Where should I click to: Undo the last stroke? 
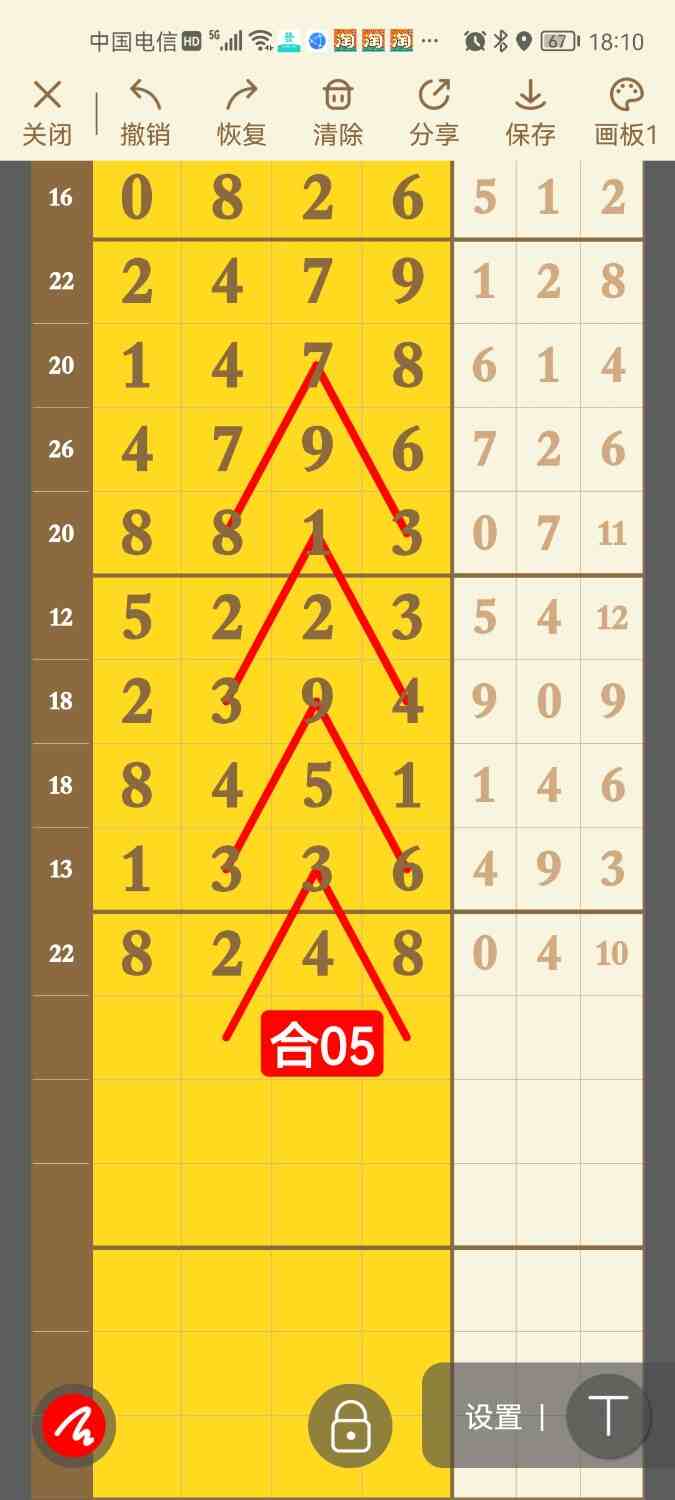(145, 113)
